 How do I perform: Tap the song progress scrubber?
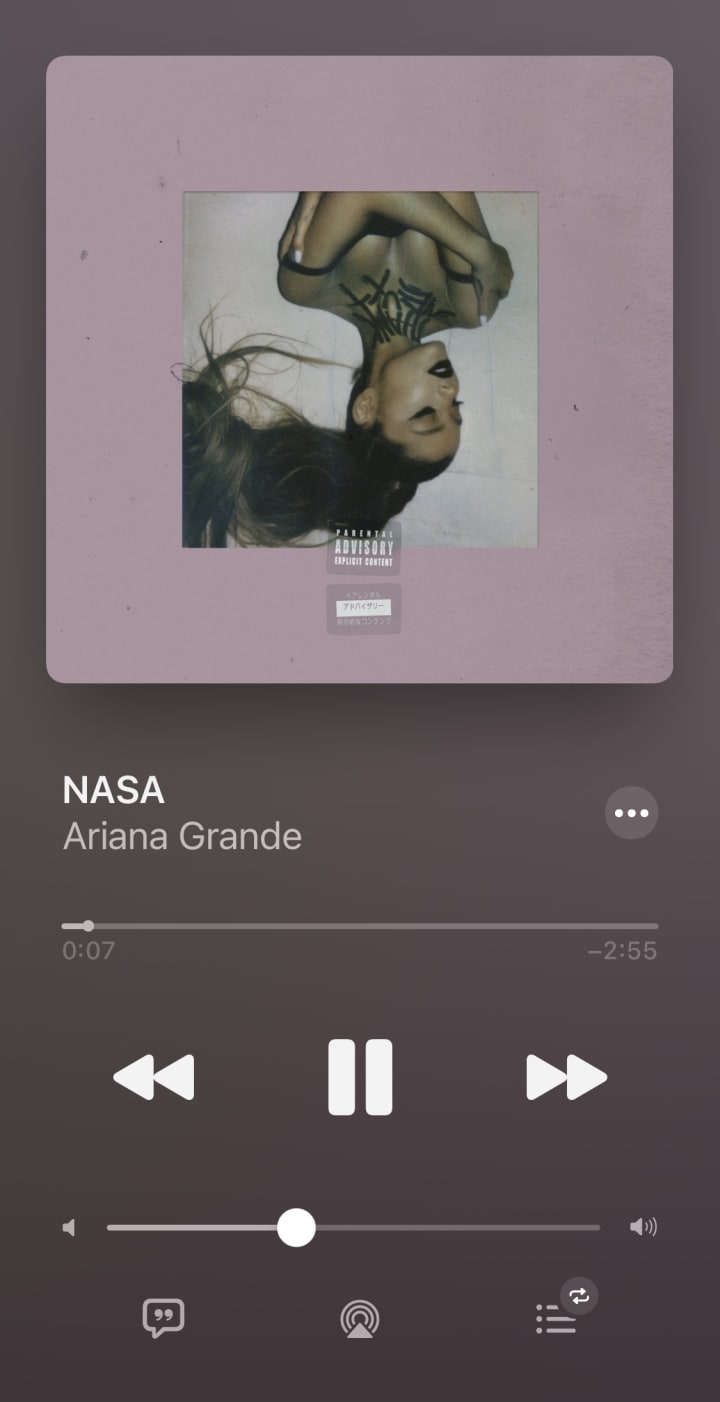point(88,926)
